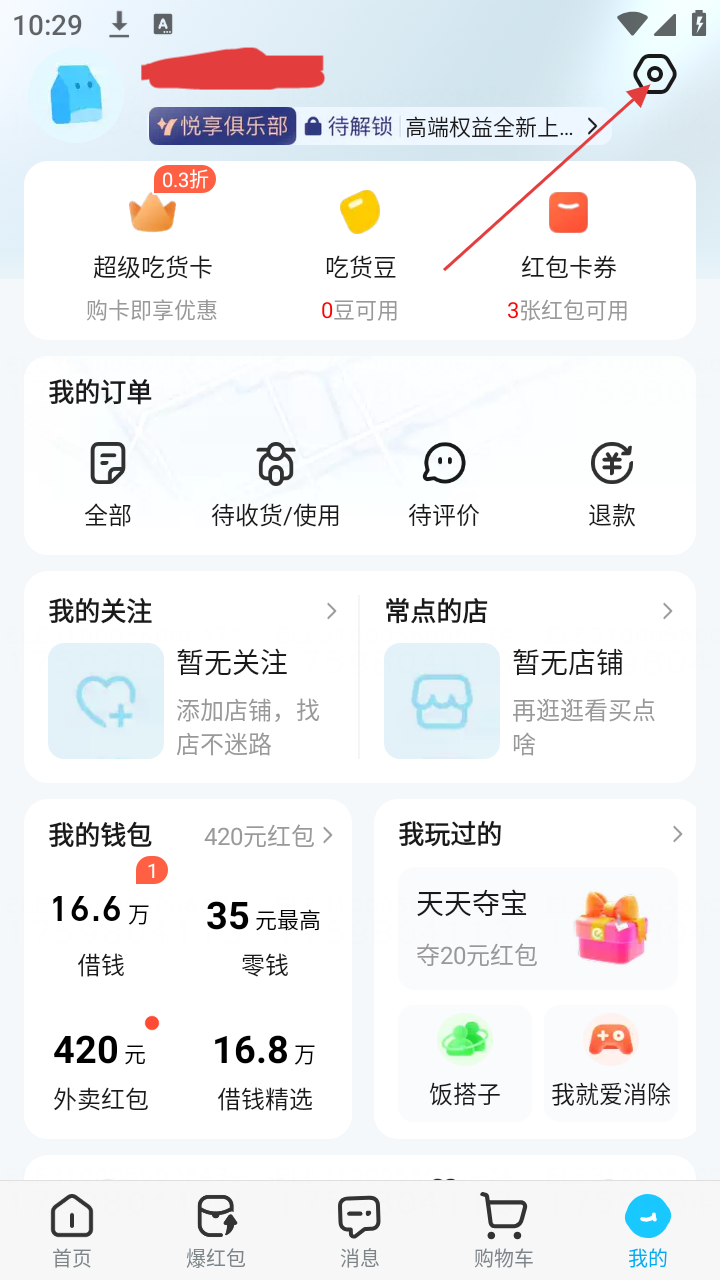This screenshot has width=720, height=1280.
Task: Open the 悦享俱乐部 membership banner
Action: (x=222, y=126)
